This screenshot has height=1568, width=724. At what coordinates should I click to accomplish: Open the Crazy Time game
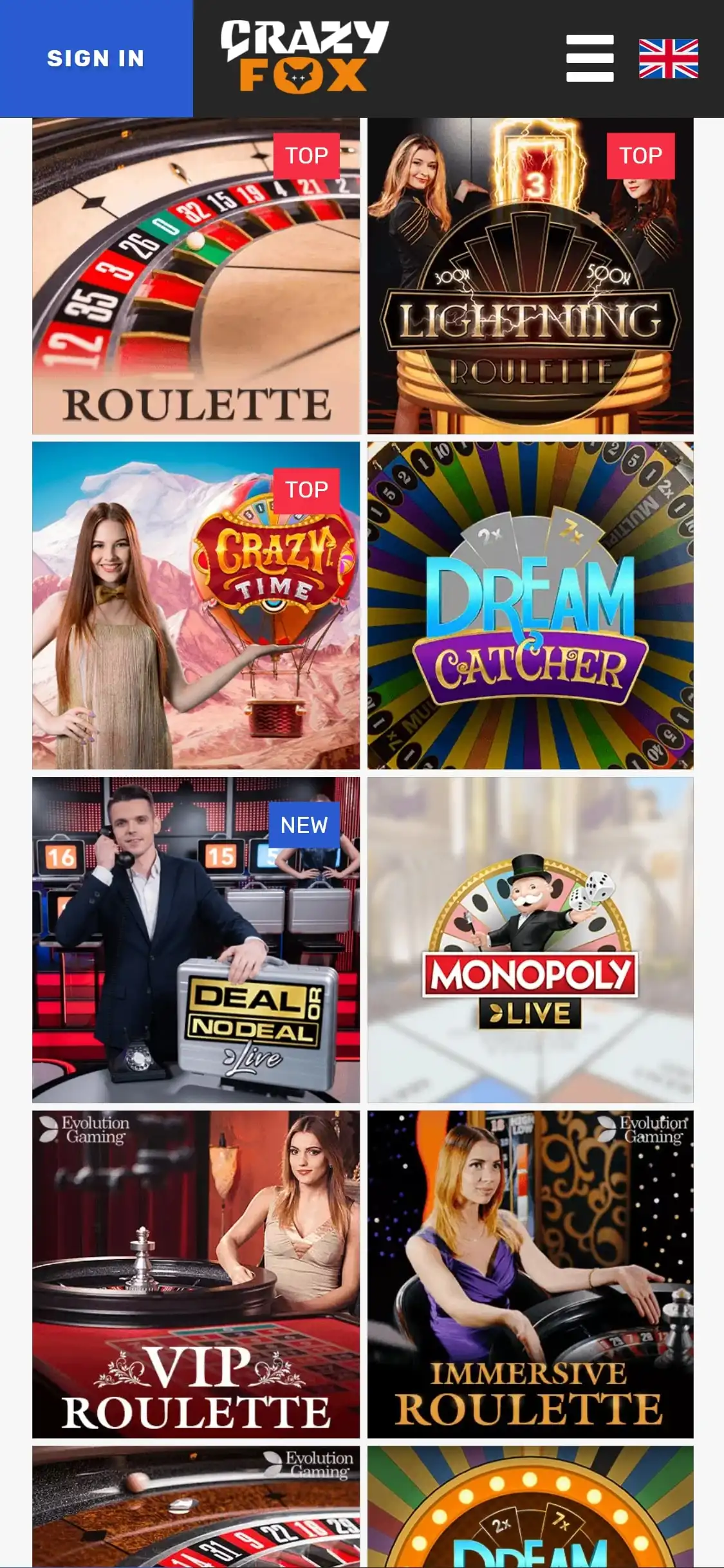point(196,605)
